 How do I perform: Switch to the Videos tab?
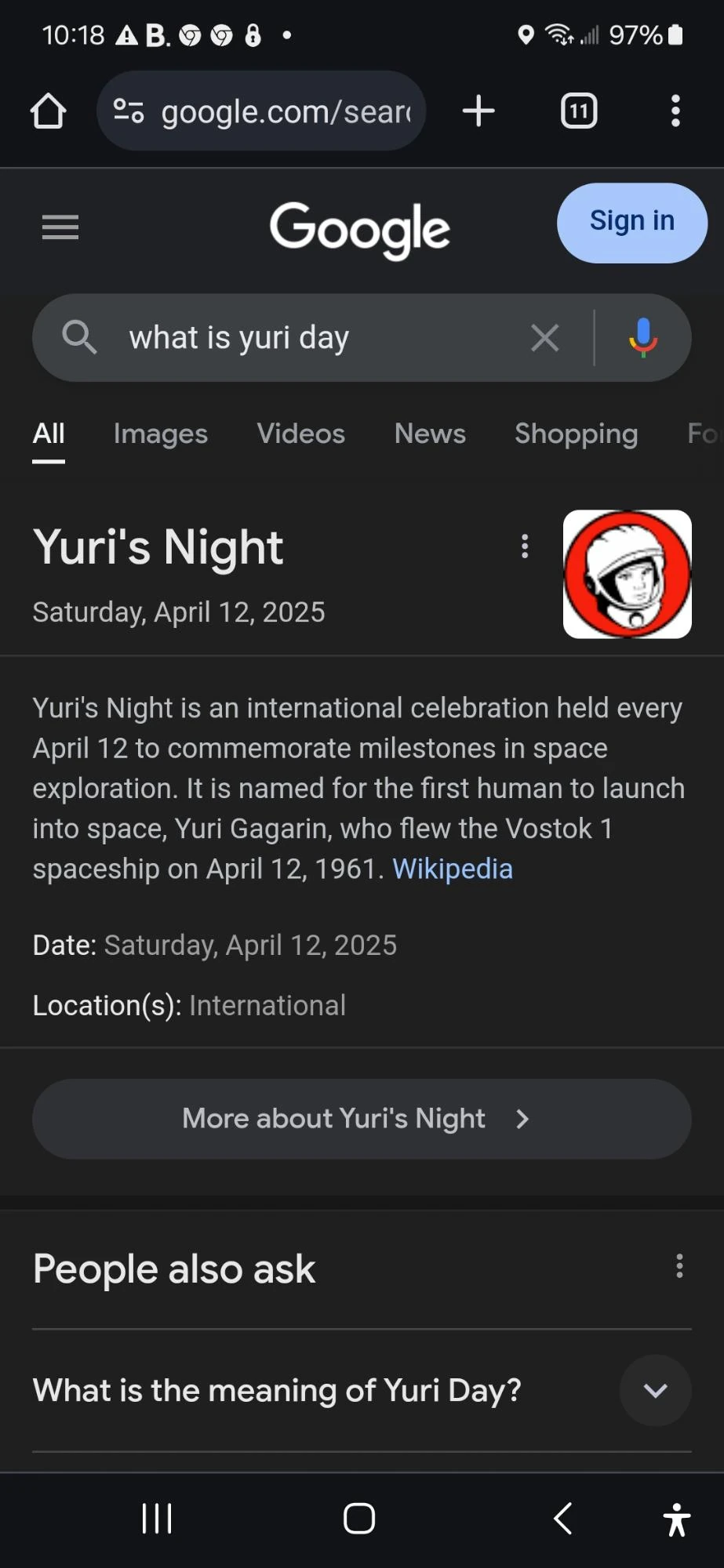click(x=300, y=434)
